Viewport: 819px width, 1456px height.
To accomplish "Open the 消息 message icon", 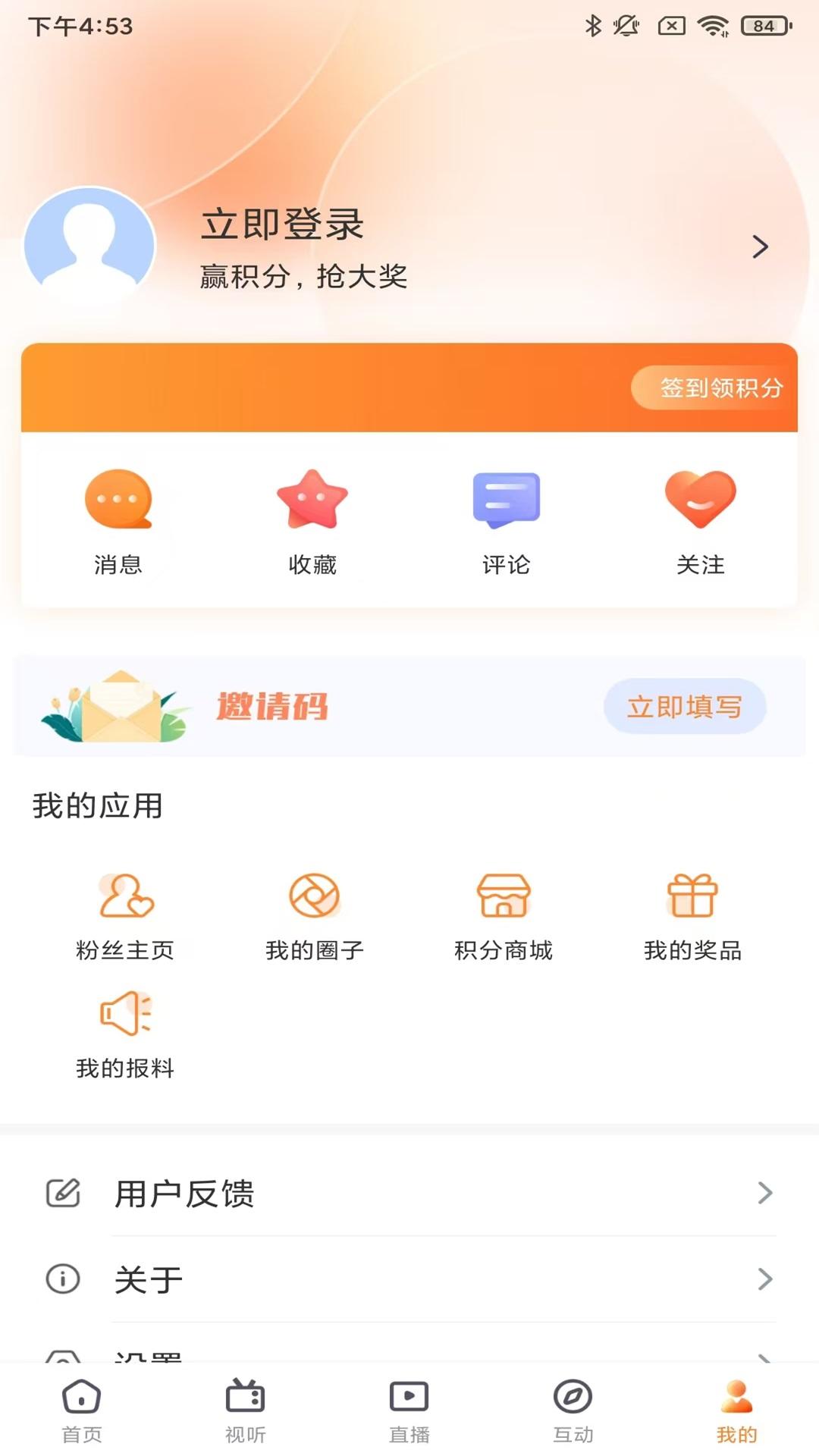I will coord(118,499).
